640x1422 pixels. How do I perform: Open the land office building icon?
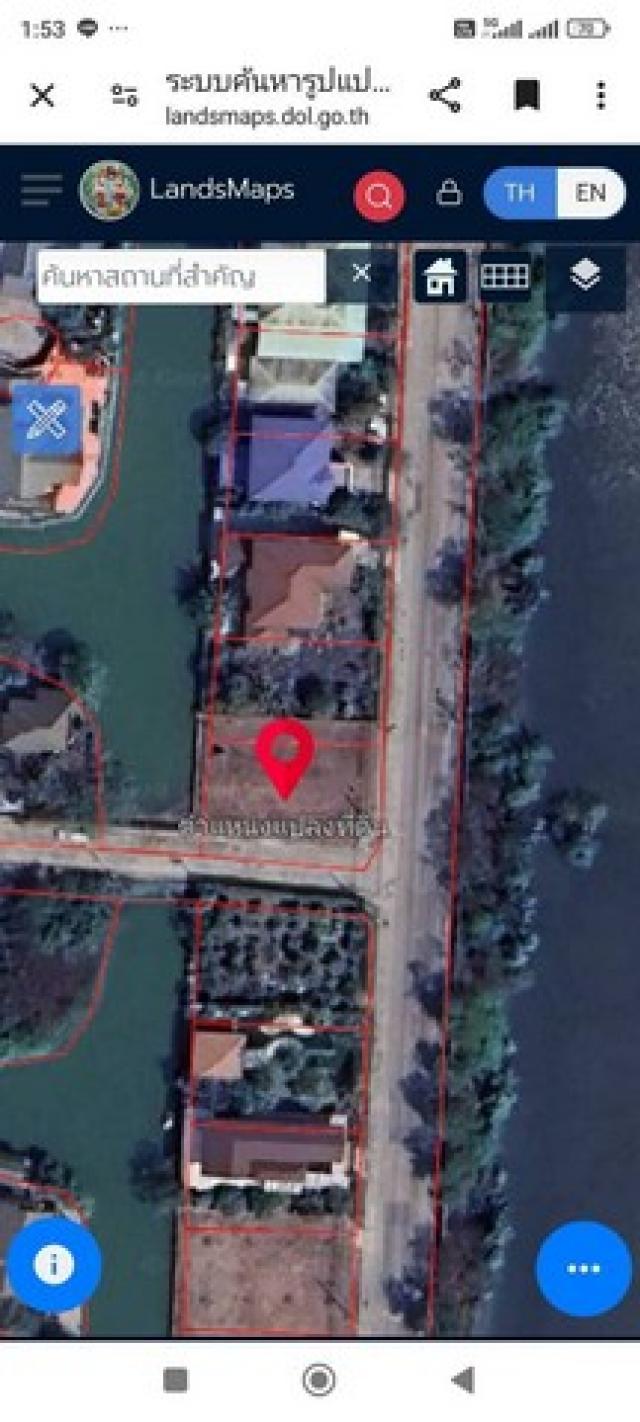(440, 275)
